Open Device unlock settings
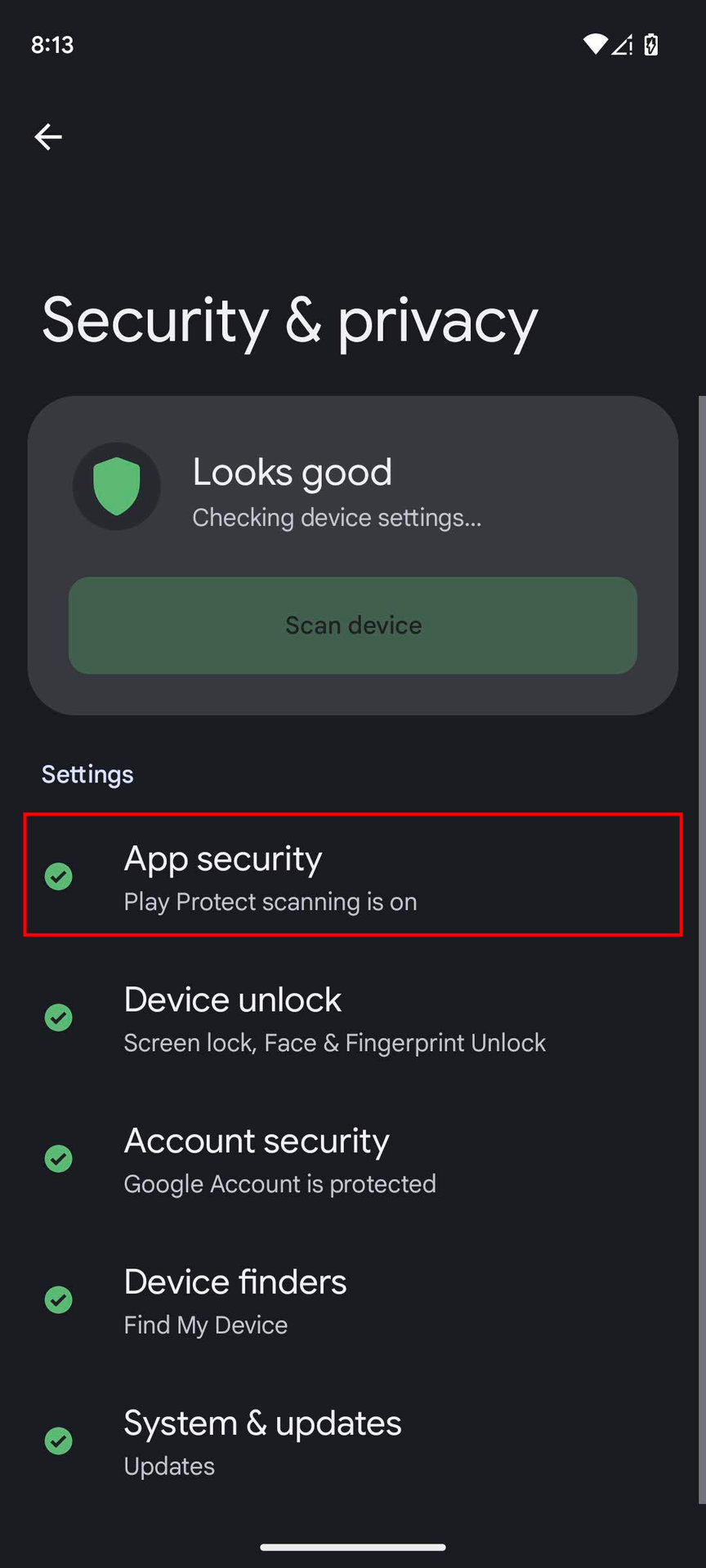706x1568 pixels. tap(353, 1018)
